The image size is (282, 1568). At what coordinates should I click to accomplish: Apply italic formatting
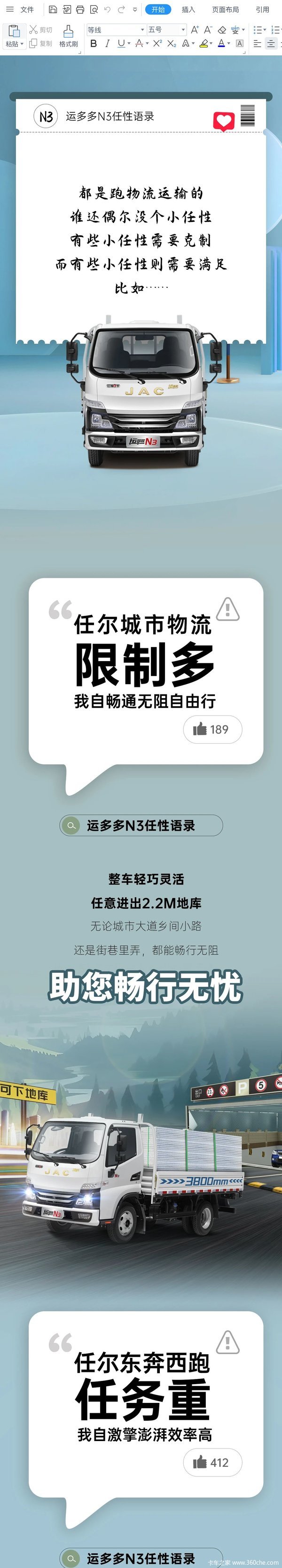107,44
